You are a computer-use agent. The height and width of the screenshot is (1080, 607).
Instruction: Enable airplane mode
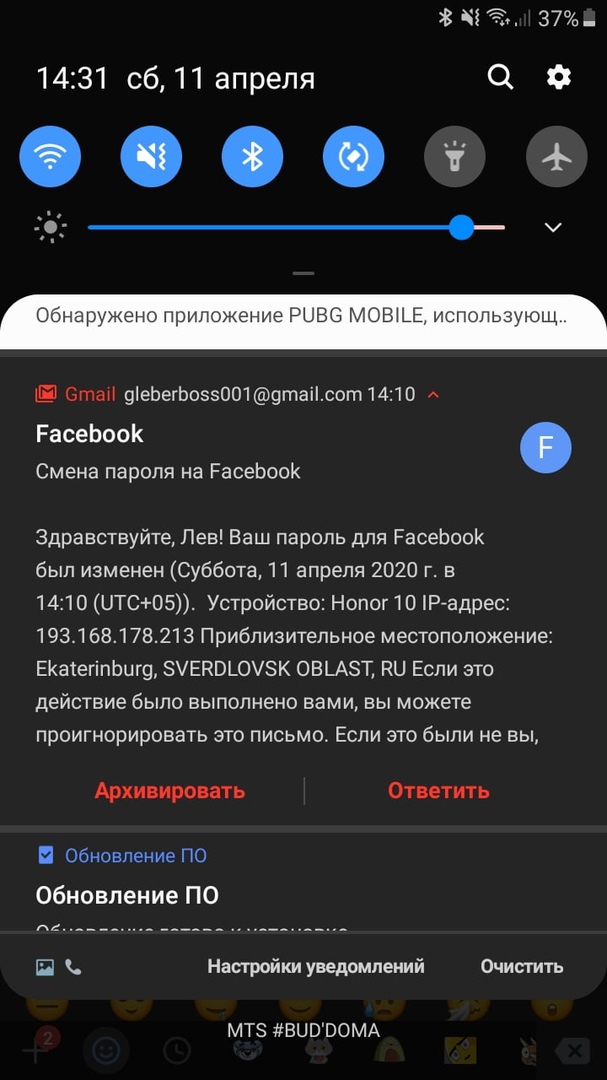click(556, 157)
